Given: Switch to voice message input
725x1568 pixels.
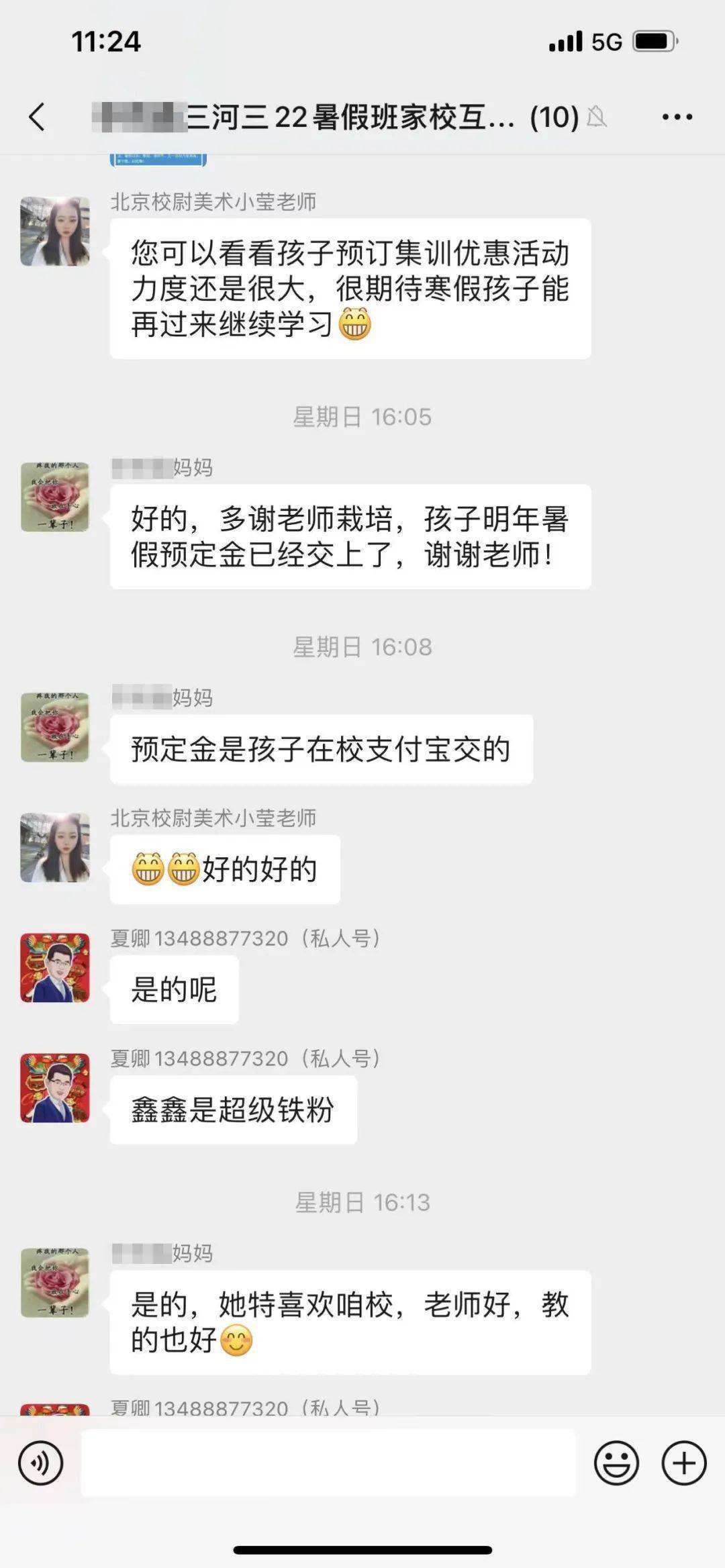Looking at the screenshot, I should [x=40, y=1463].
